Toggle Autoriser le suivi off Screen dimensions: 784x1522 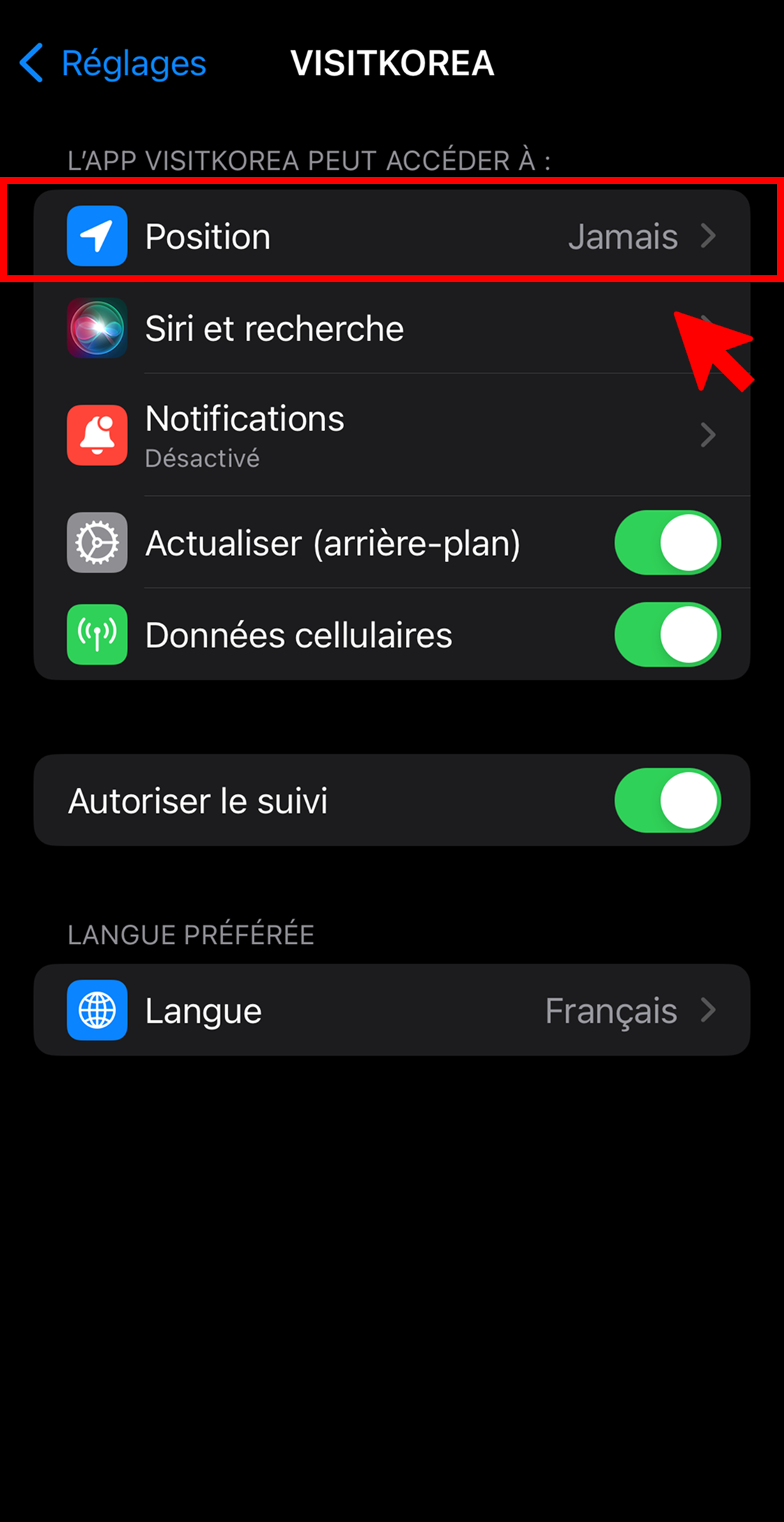(x=667, y=801)
